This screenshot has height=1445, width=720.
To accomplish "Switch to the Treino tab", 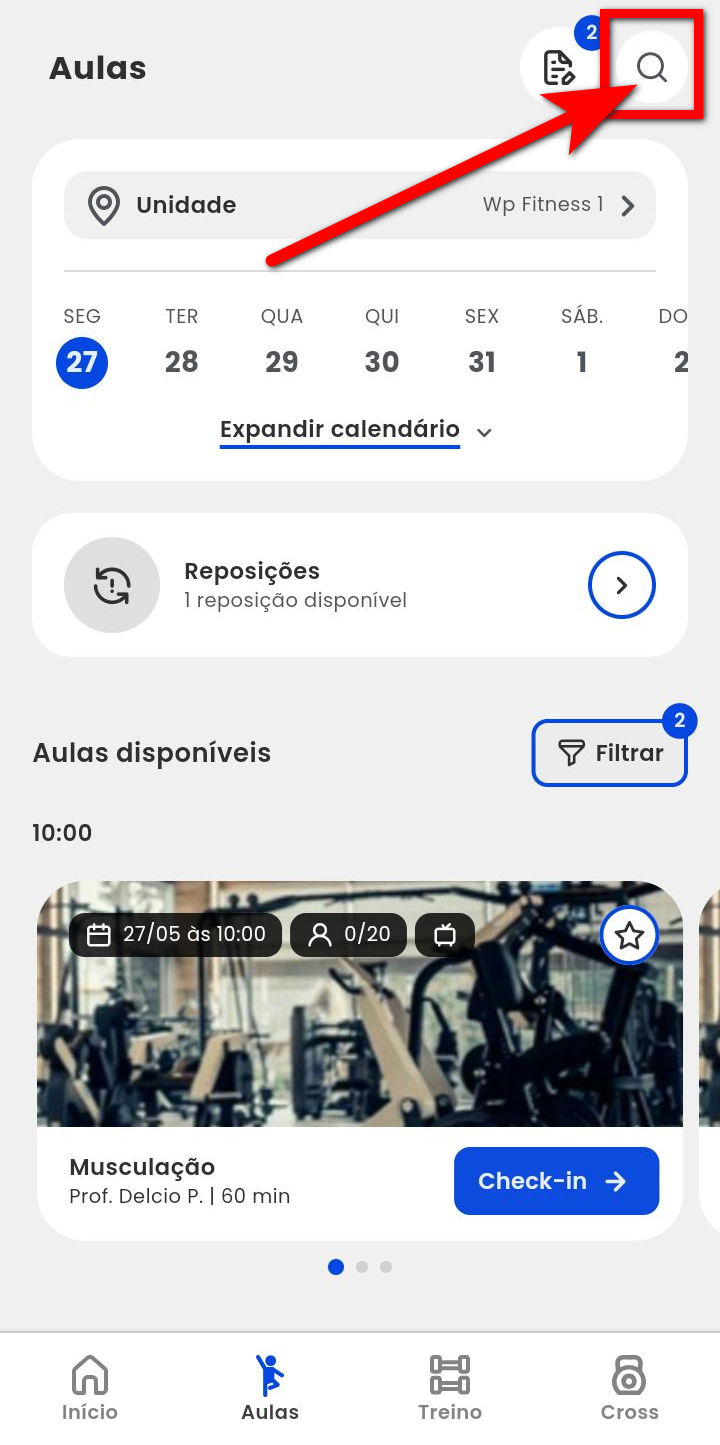I will pyautogui.click(x=450, y=1387).
